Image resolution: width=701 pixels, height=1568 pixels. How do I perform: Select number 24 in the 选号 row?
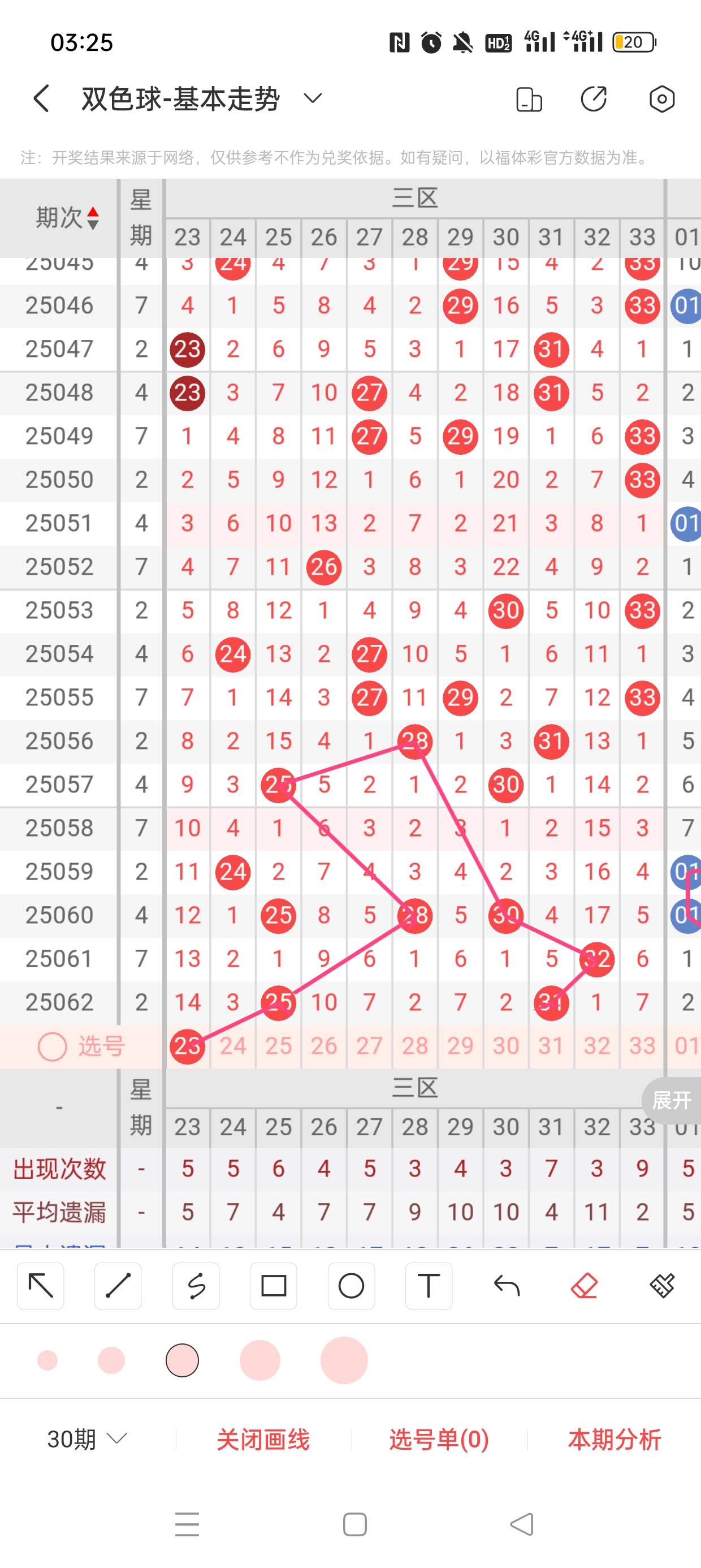click(x=233, y=1046)
